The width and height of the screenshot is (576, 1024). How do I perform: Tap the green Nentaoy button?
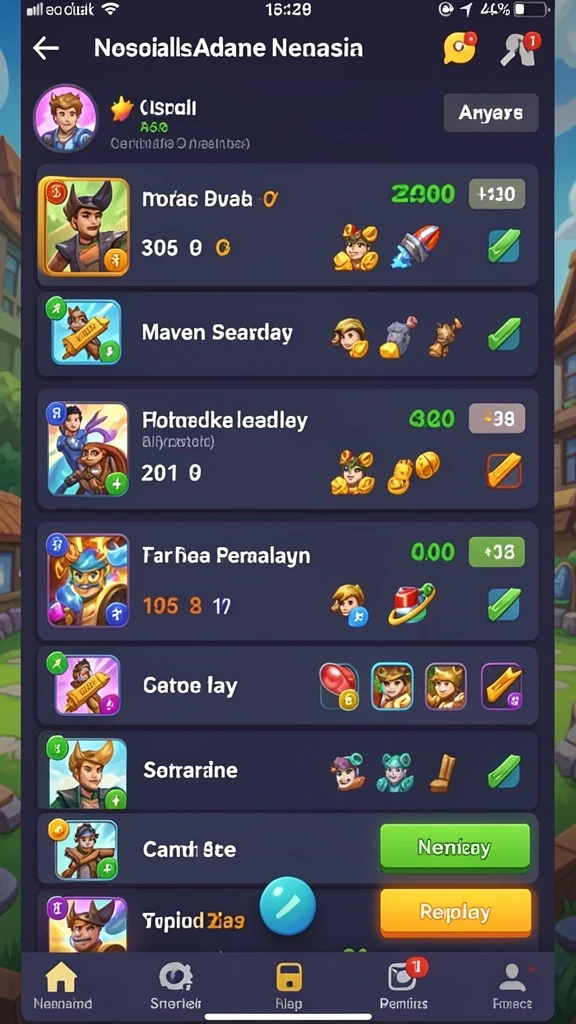click(455, 848)
